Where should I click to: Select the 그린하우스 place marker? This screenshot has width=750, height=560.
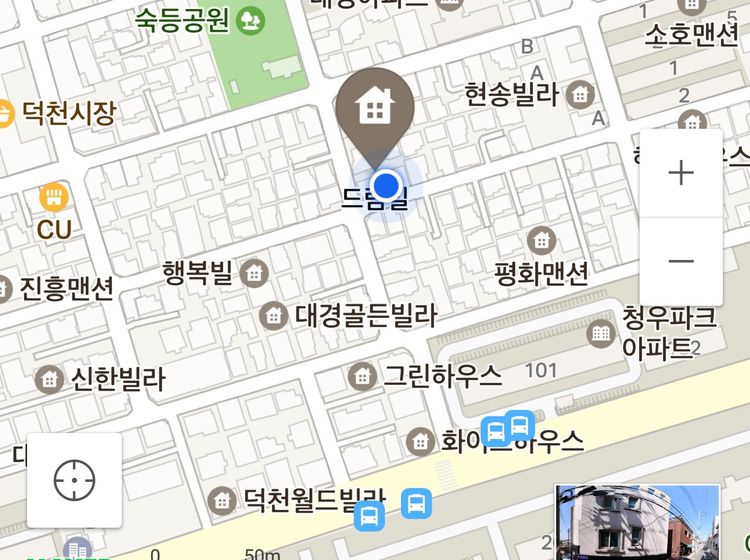click(362, 376)
